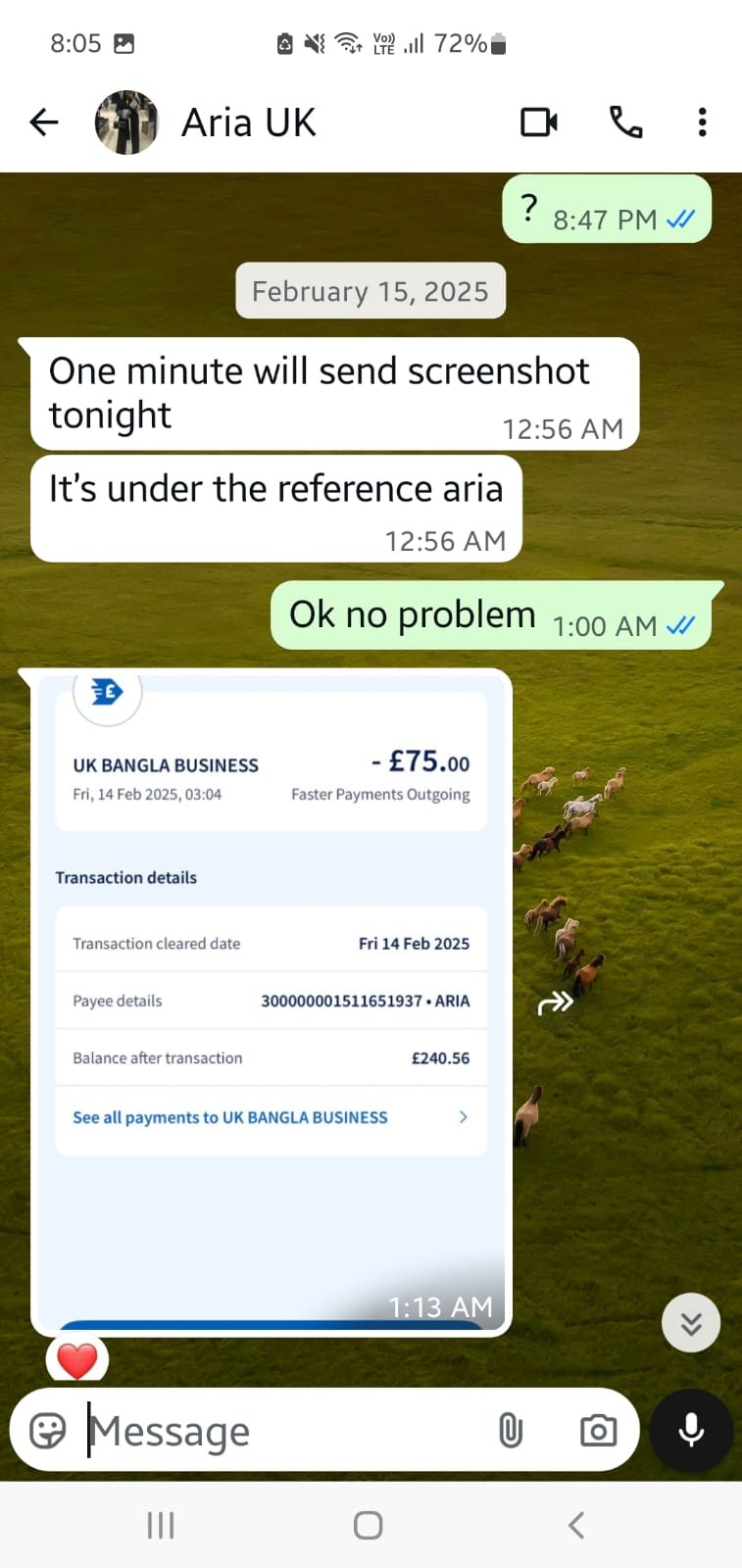The image size is (742, 1568).
Task: Open the emoji and sticker picker
Action: pyautogui.click(x=48, y=1431)
